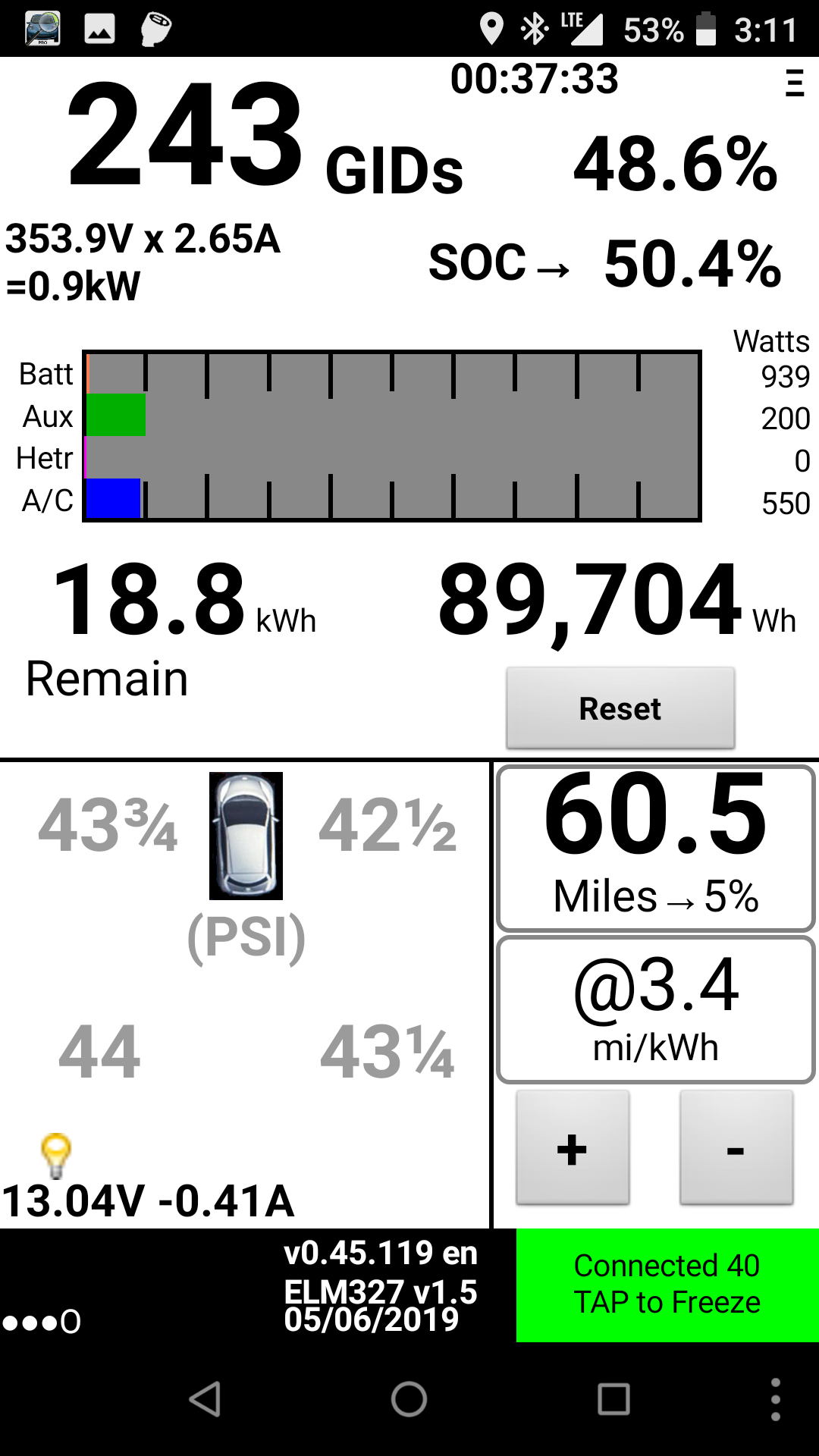The width and height of the screenshot is (819, 1456).
Task: Tap the minus button to decrease mi/kWh
Action: [x=736, y=1148]
